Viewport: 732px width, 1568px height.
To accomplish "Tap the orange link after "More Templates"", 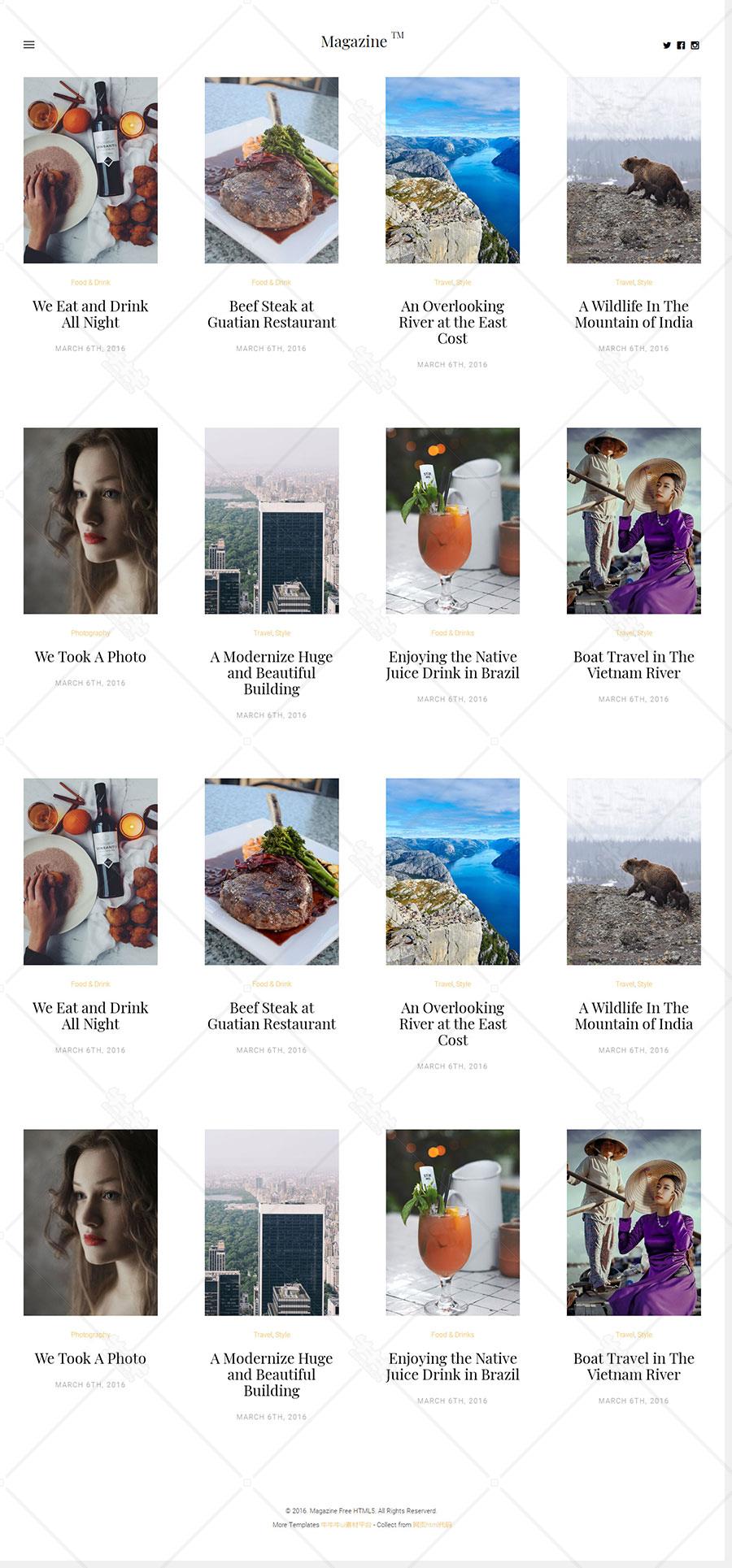I will tap(346, 1525).
